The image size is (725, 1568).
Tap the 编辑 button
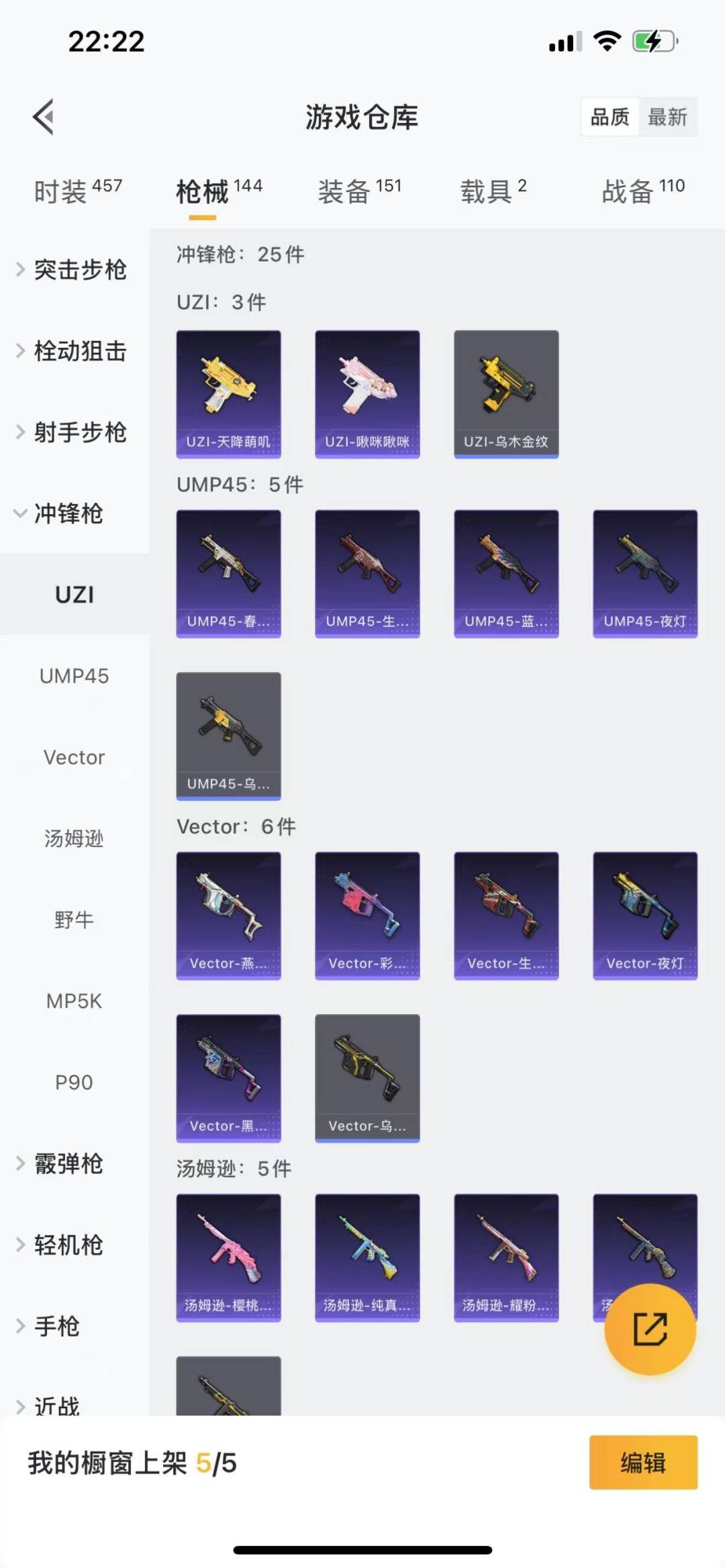(643, 1463)
